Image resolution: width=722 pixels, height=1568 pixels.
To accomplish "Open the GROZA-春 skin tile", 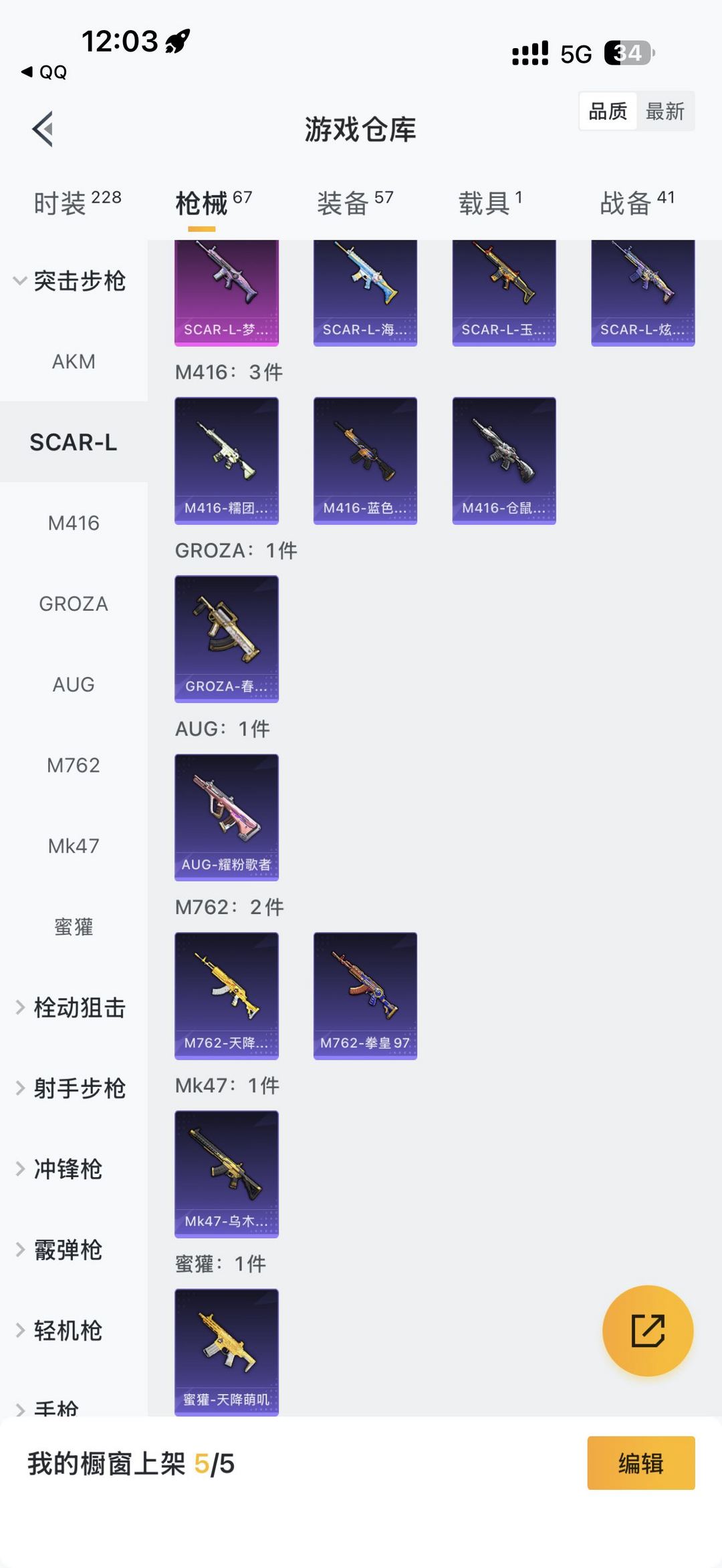I will coord(227,639).
